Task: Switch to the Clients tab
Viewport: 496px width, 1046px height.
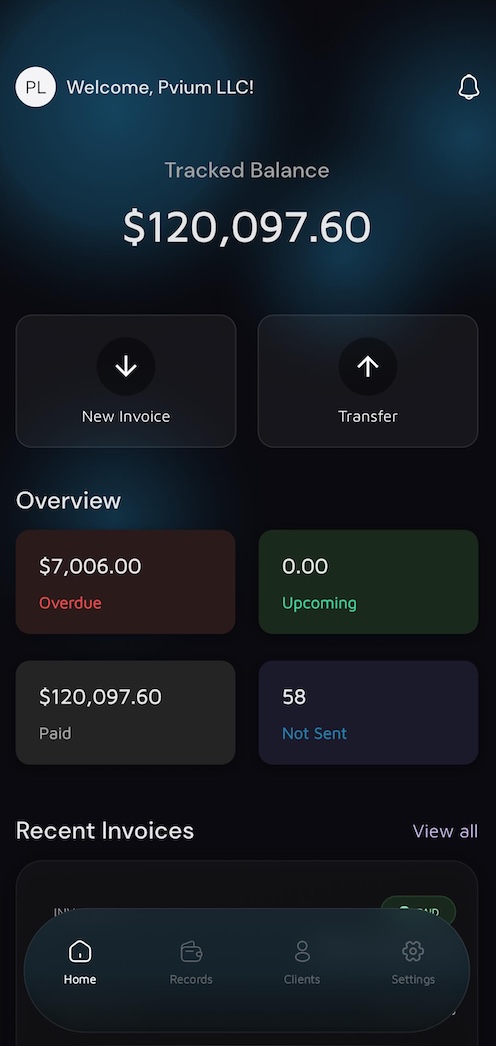Action: [302, 963]
